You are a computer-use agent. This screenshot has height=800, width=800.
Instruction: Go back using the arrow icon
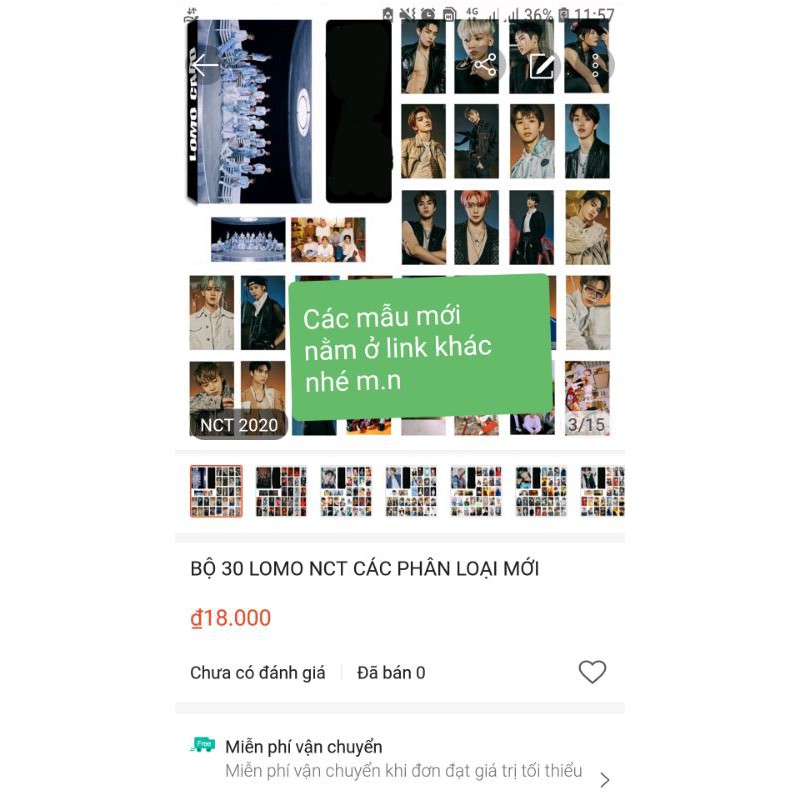click(x=205, y=66)
